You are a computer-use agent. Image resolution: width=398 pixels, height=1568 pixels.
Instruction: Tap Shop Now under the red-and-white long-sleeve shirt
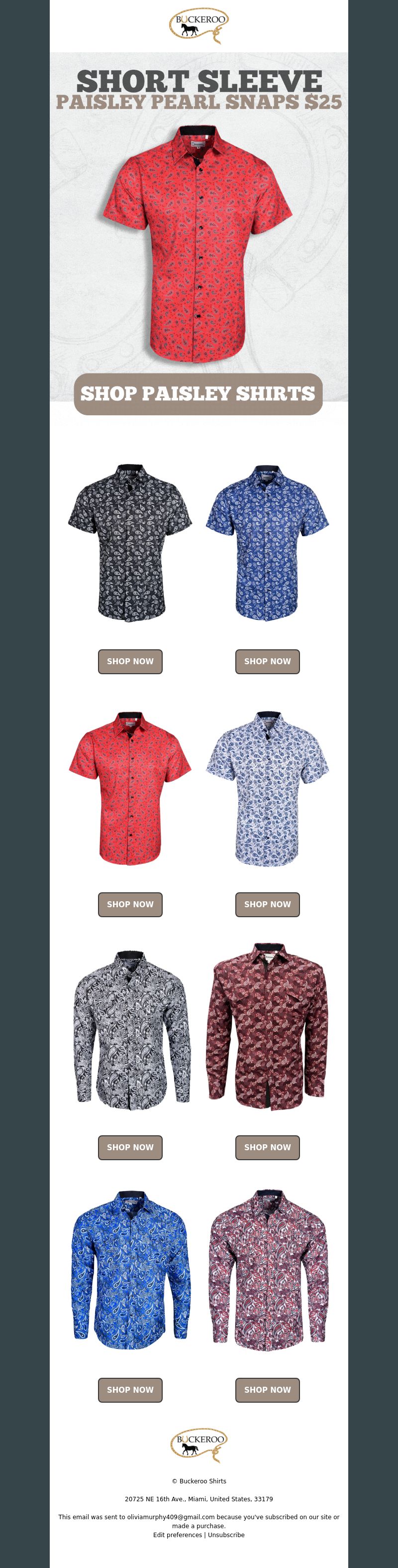[x=267, y=1390]
